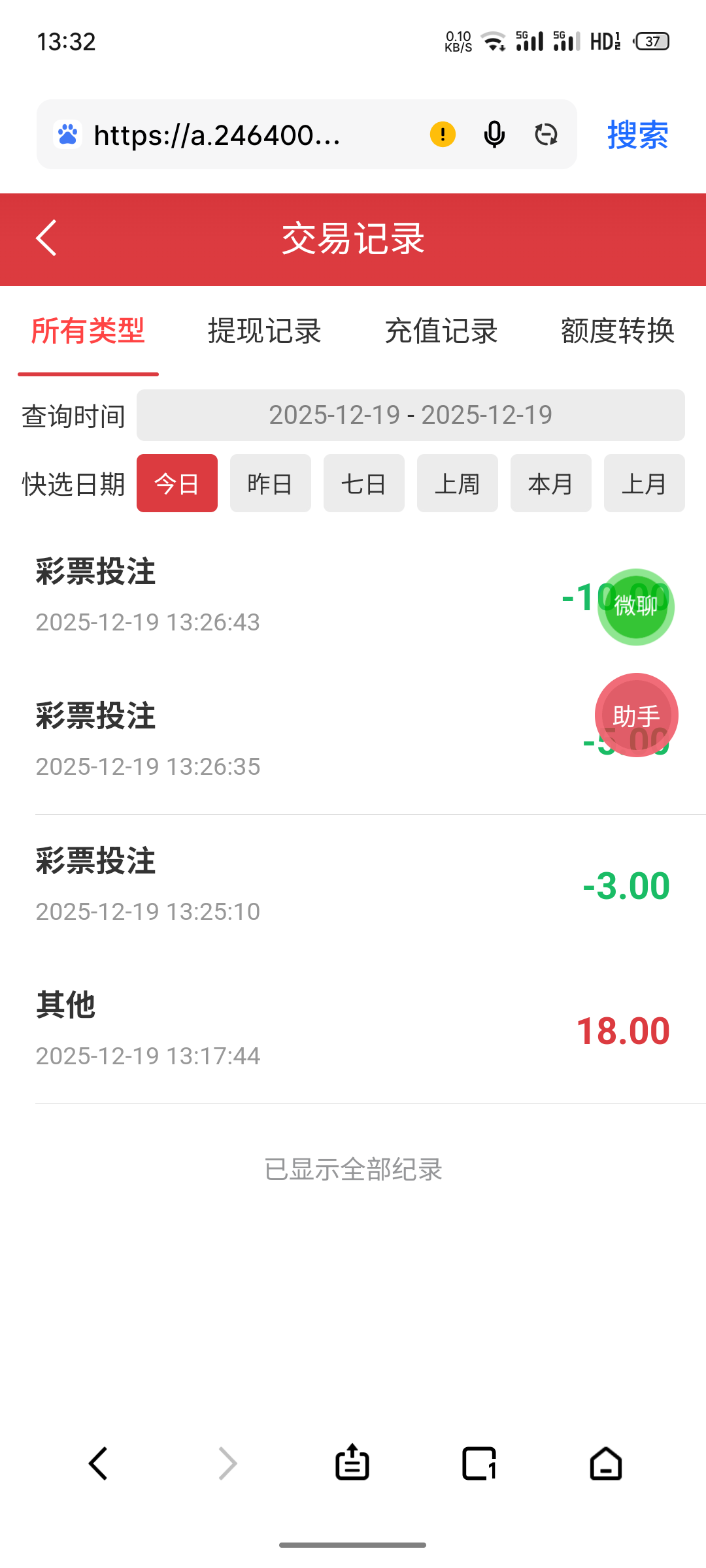
Task: Select the 所有类型 tab
Action: [88, 331]
